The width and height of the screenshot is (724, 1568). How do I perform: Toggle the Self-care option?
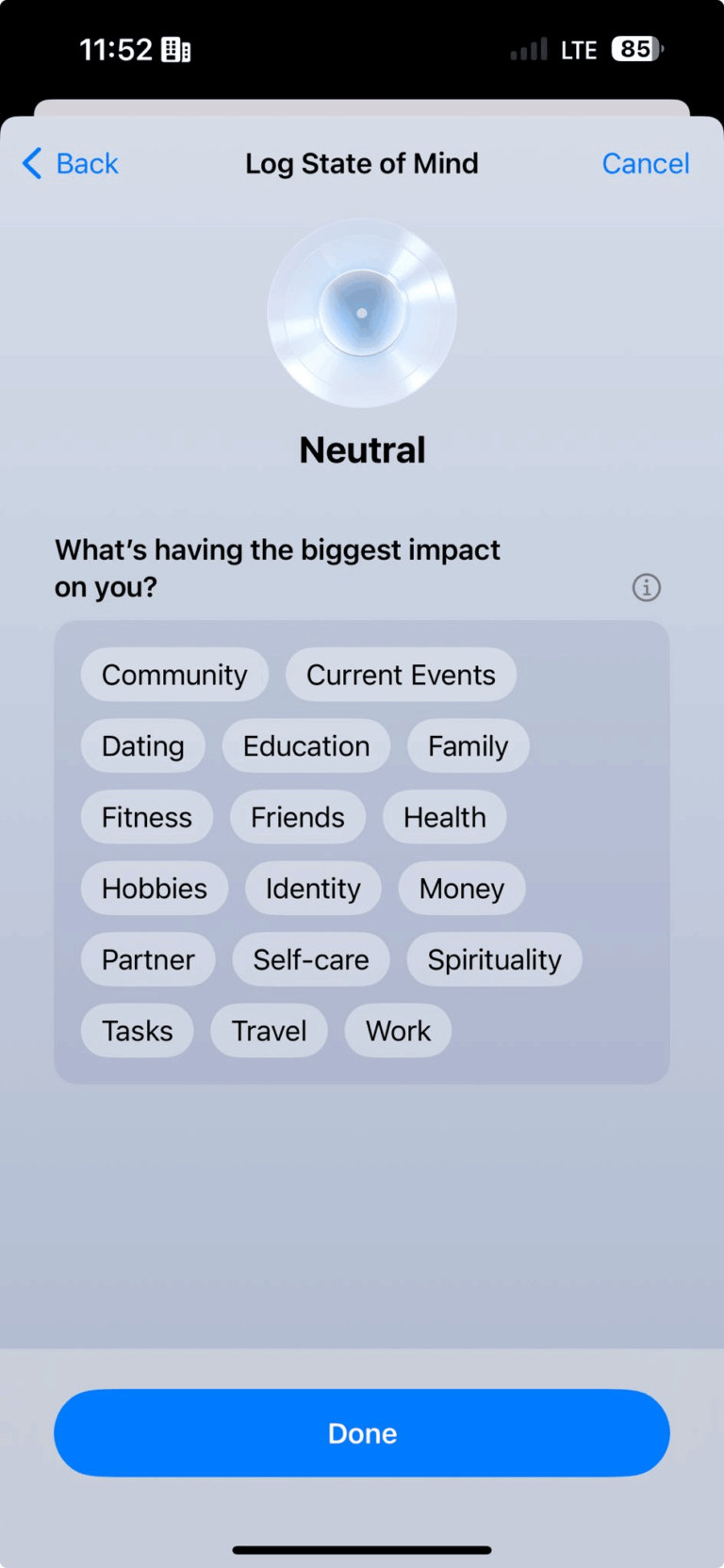(311, 959)
